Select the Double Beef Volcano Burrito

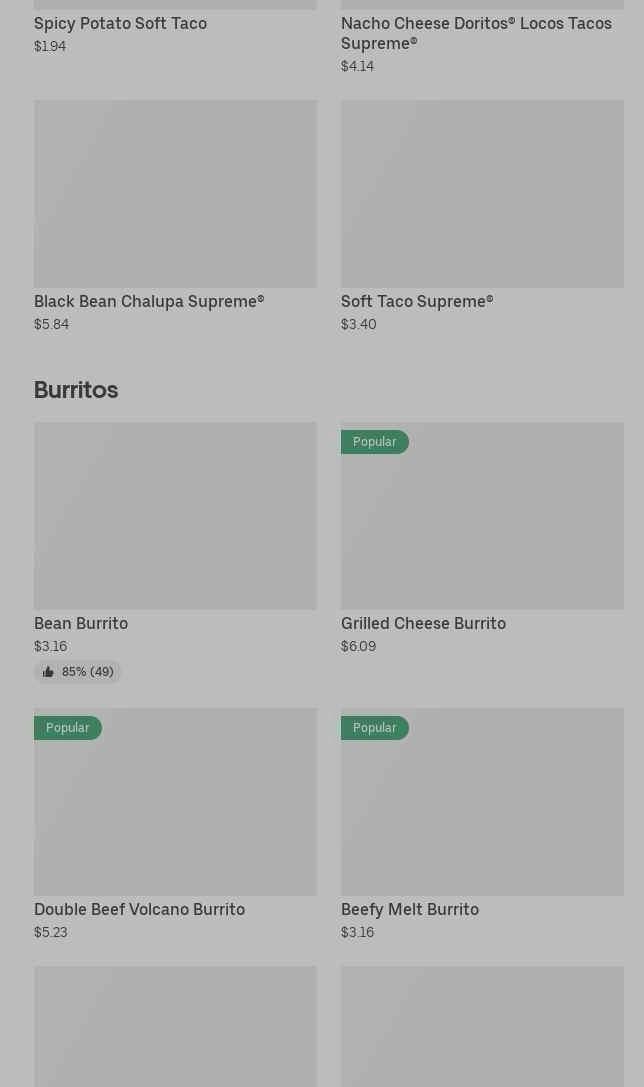pyautogui.click(x=175, y=824)
